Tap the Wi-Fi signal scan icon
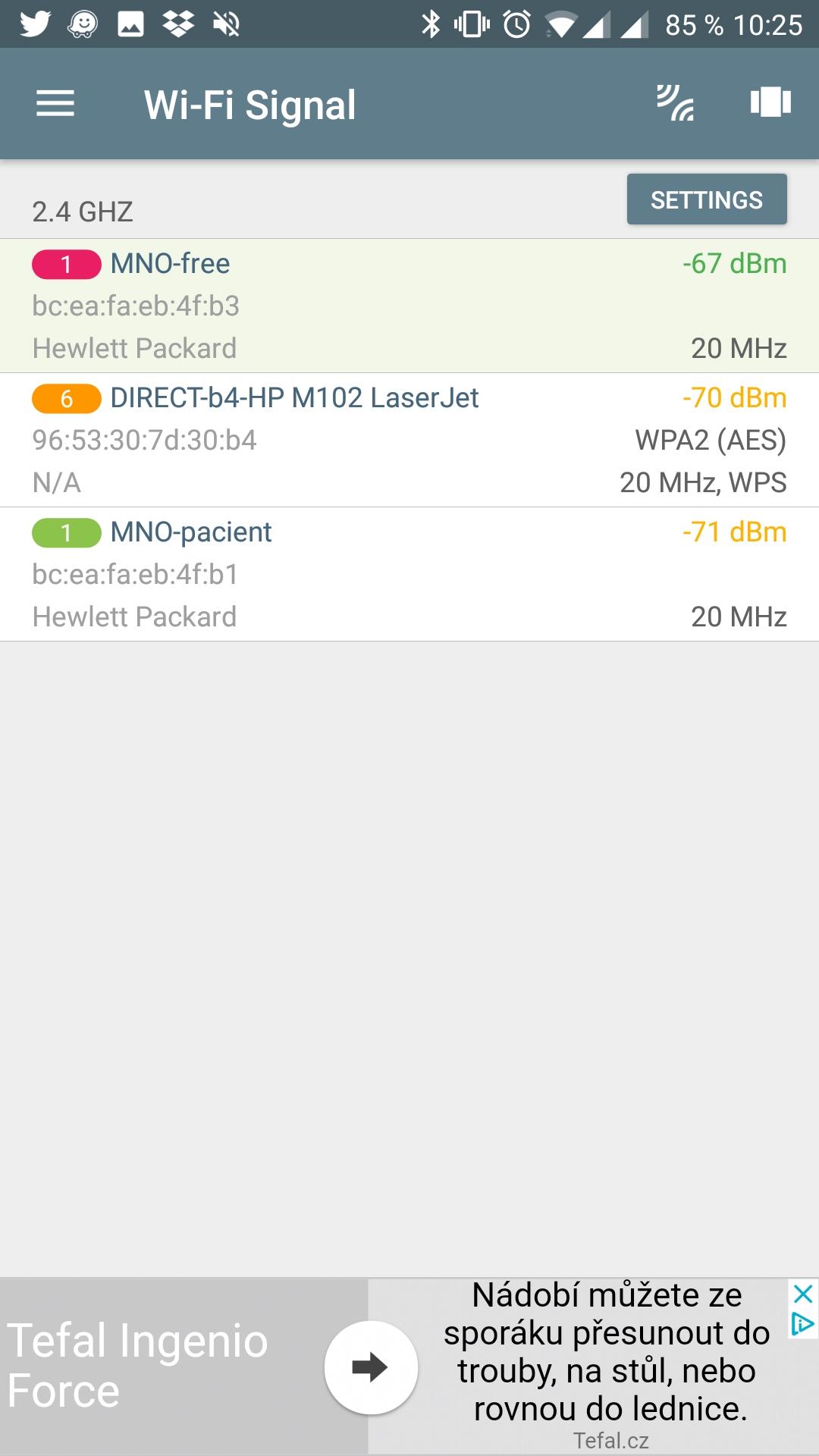This screenshot has width=819, height=1456. pyautogui.click(x=675, y=103)
